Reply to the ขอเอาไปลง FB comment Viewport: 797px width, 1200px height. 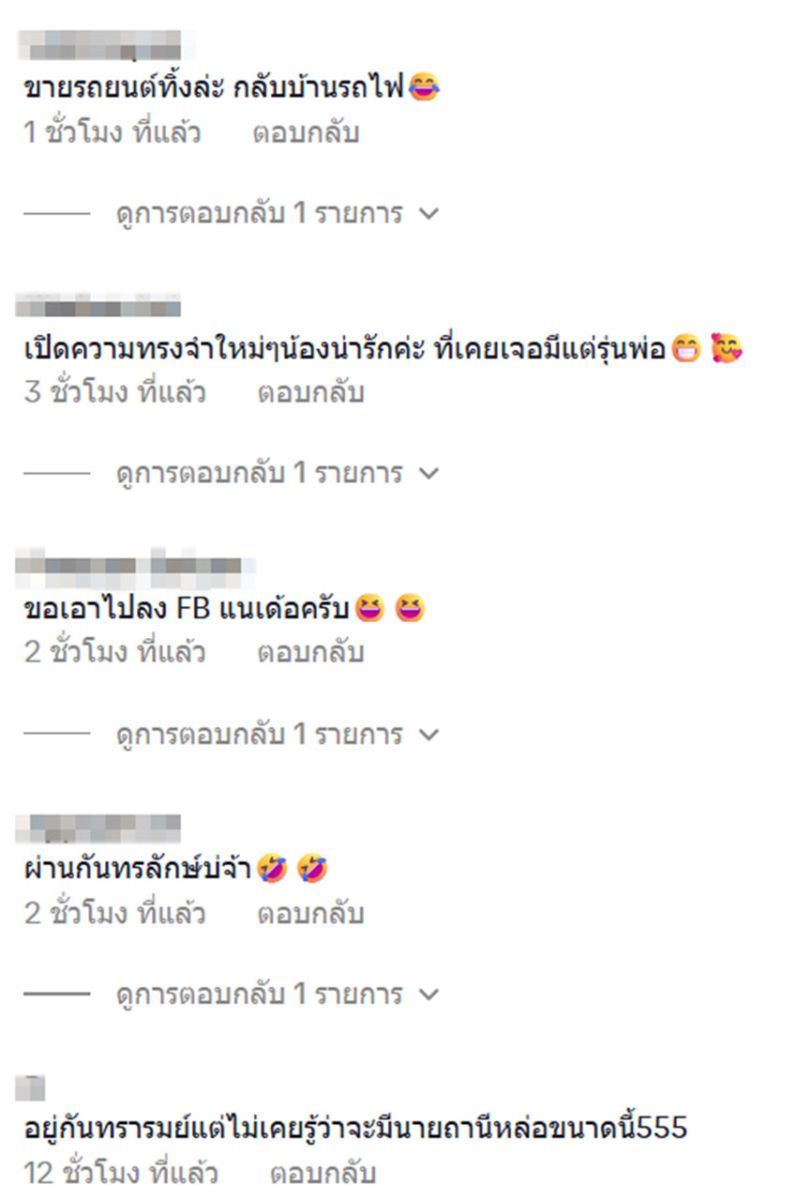[x=310, y=653]
